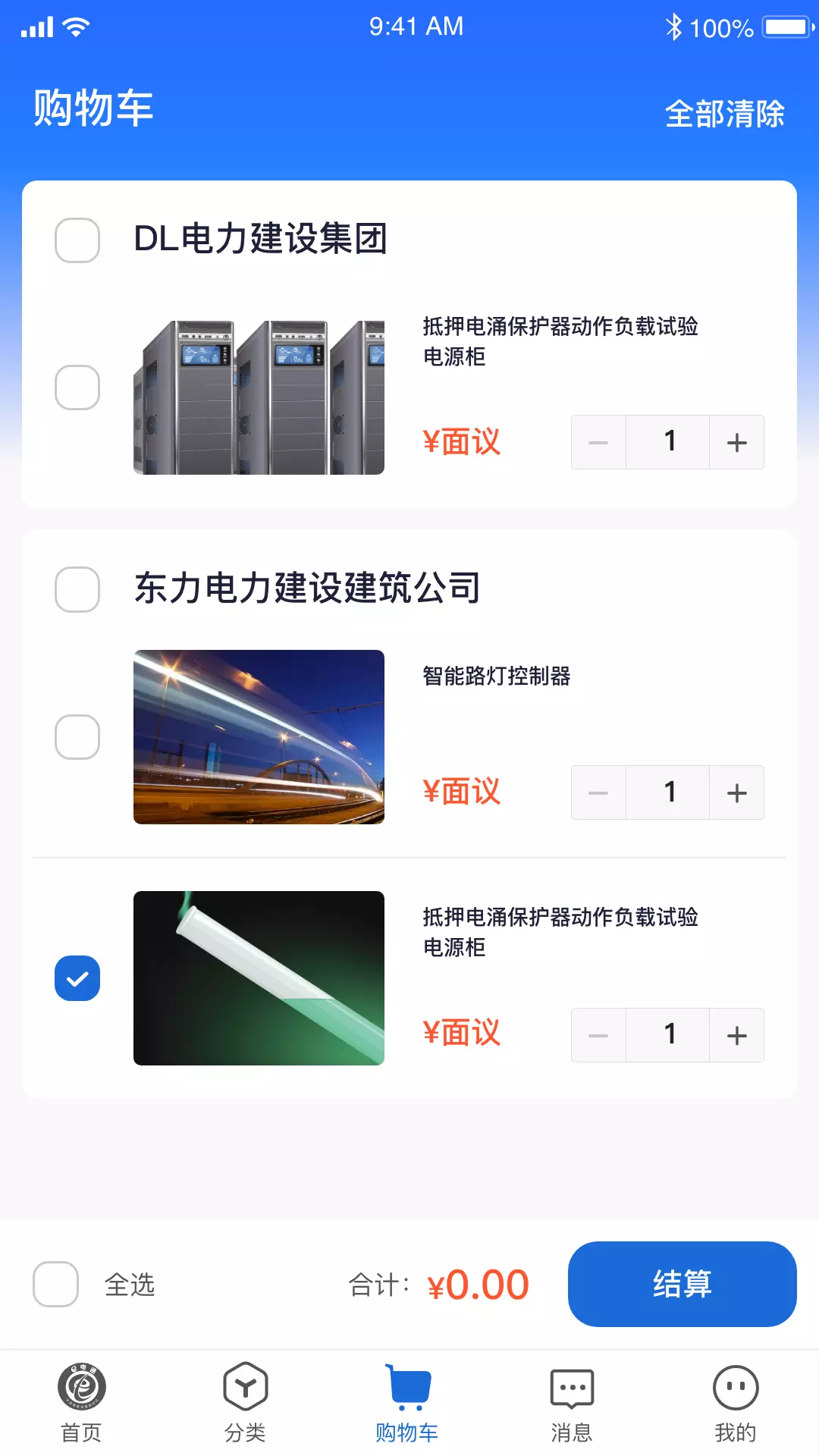Increase quantity of DL电力建设集团's item
819x1456 pixels.
(736, 442)
